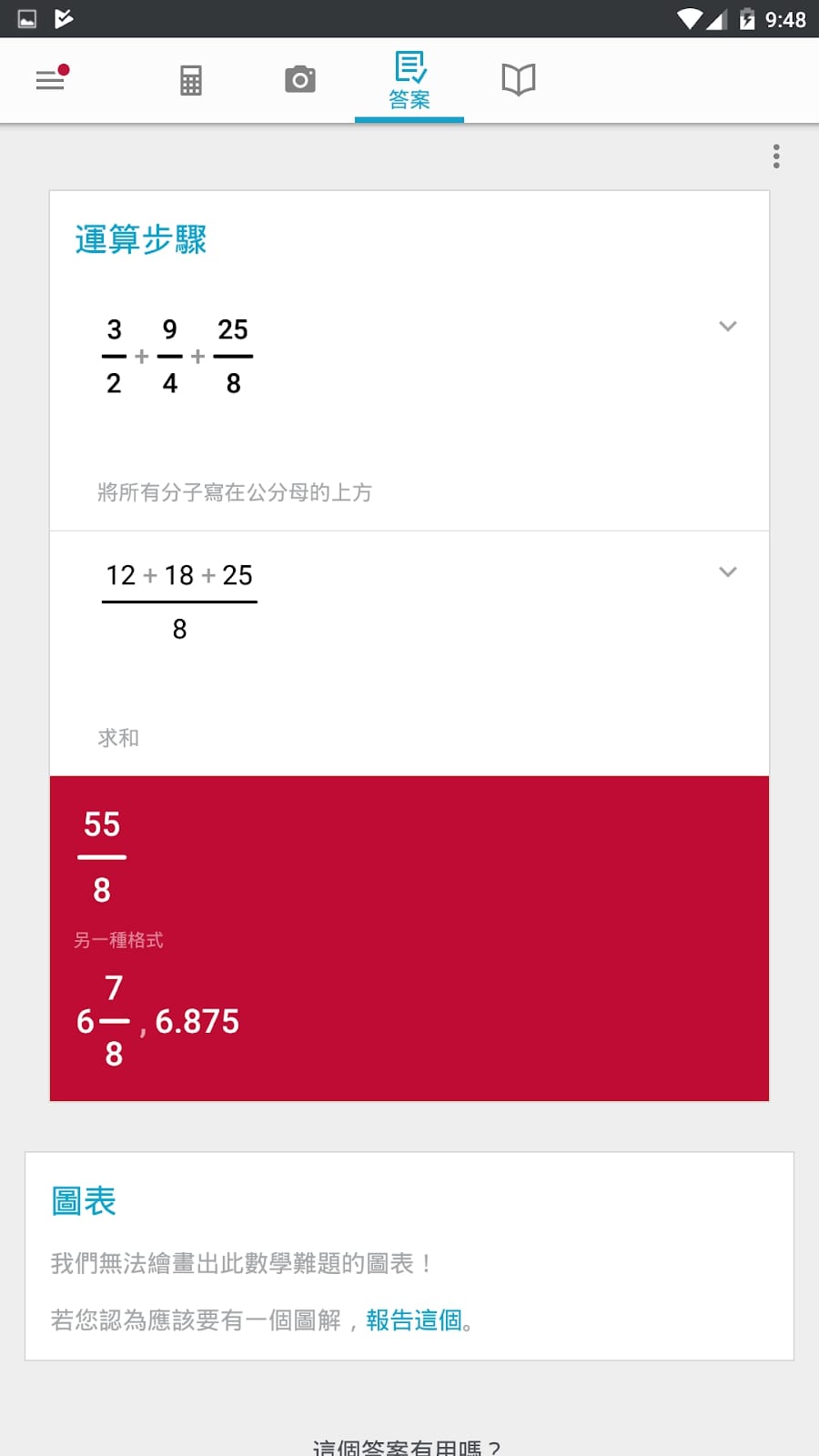Expand the 3/2 + 9/4 + 25/8 step
This screenshot has height=1456, width=819.
pyautogui.click(x=727, y=327)
